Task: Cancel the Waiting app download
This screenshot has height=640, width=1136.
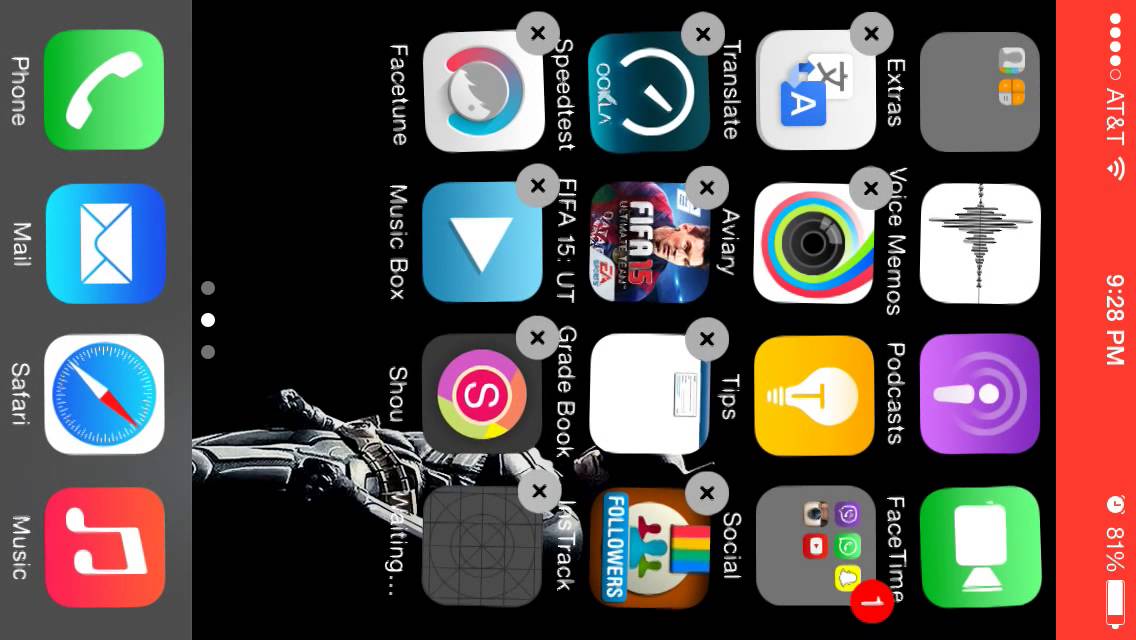Action: pos(540,491)
